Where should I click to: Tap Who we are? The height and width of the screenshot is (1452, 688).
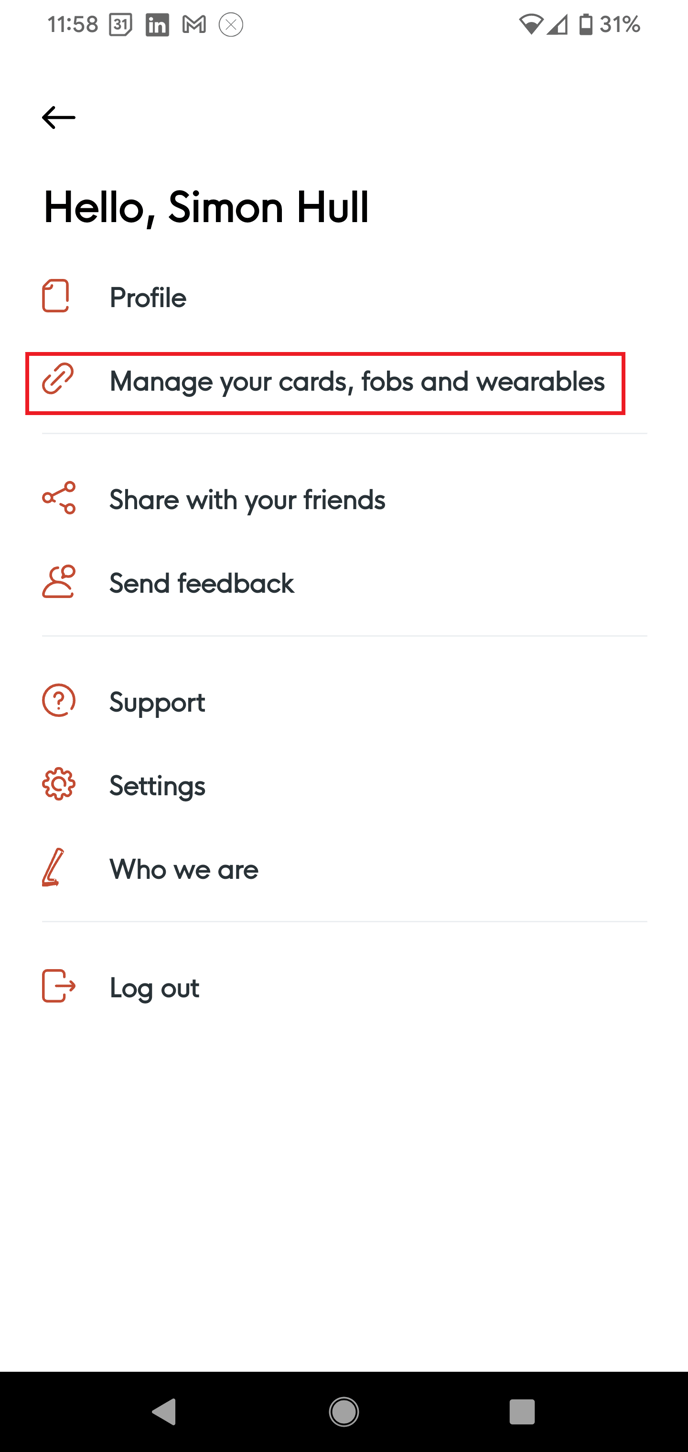[x=183, y=870]
